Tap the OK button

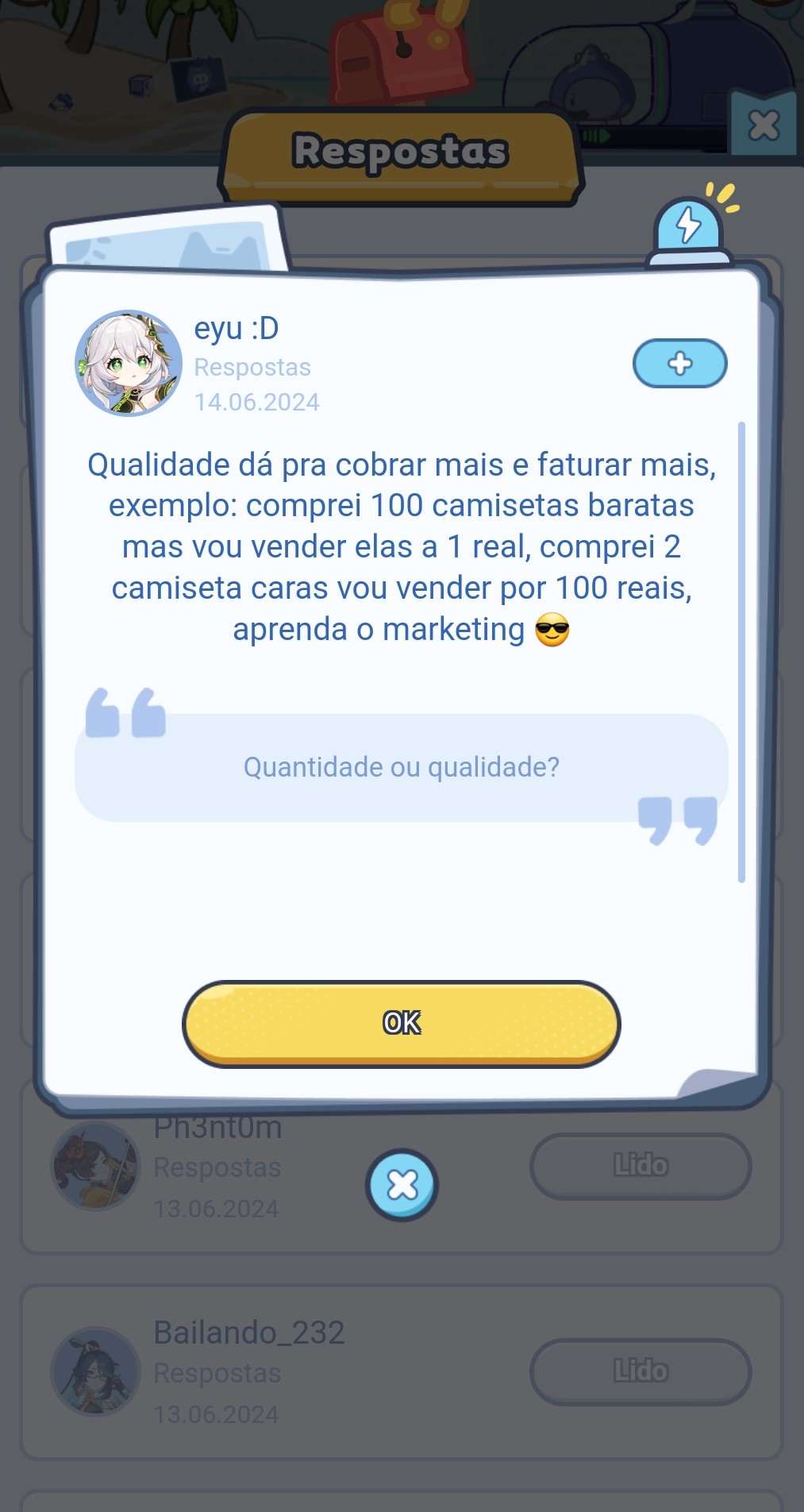(402, 1023)
